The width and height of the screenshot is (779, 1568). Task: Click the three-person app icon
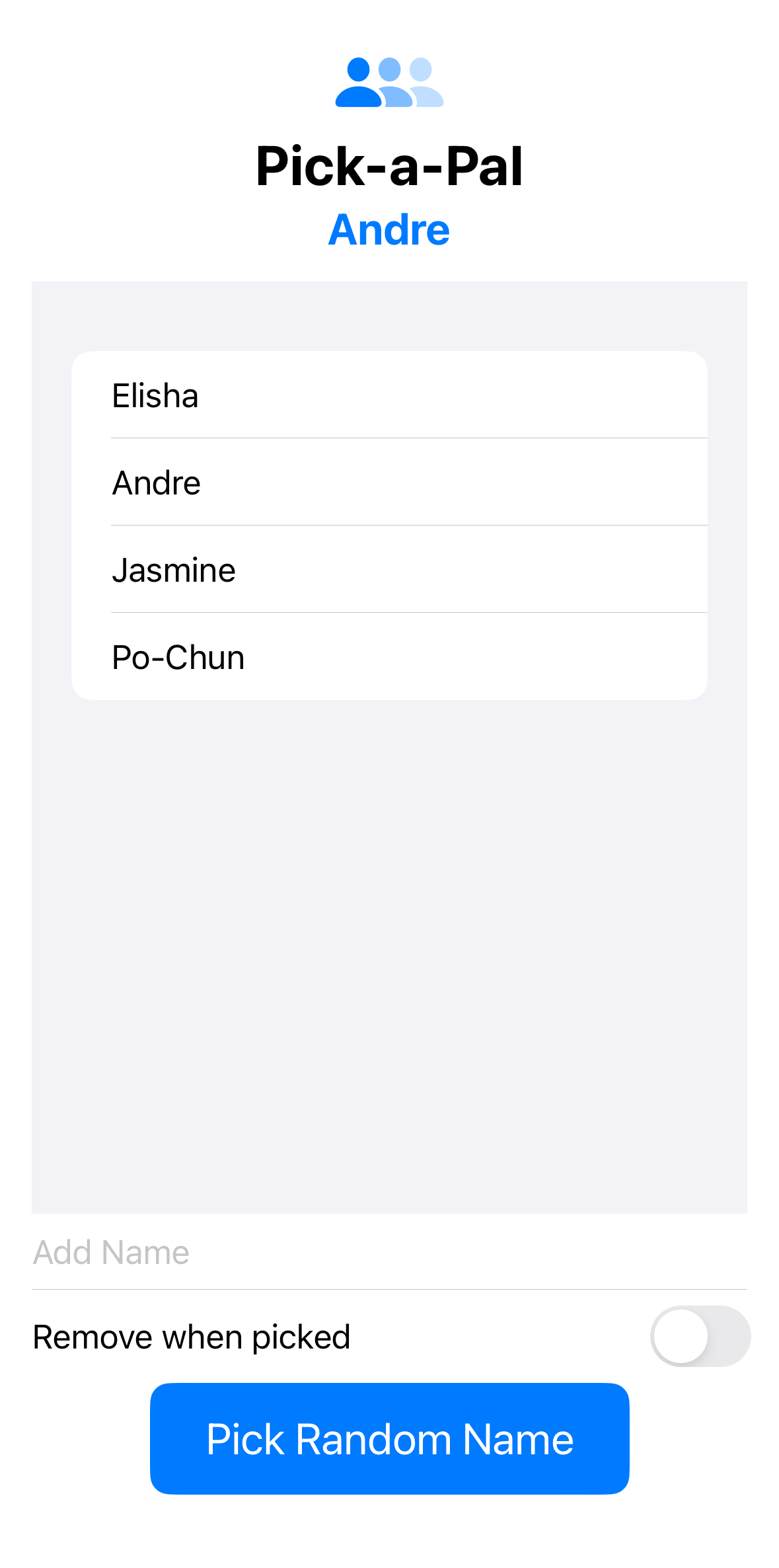[389, 83]
